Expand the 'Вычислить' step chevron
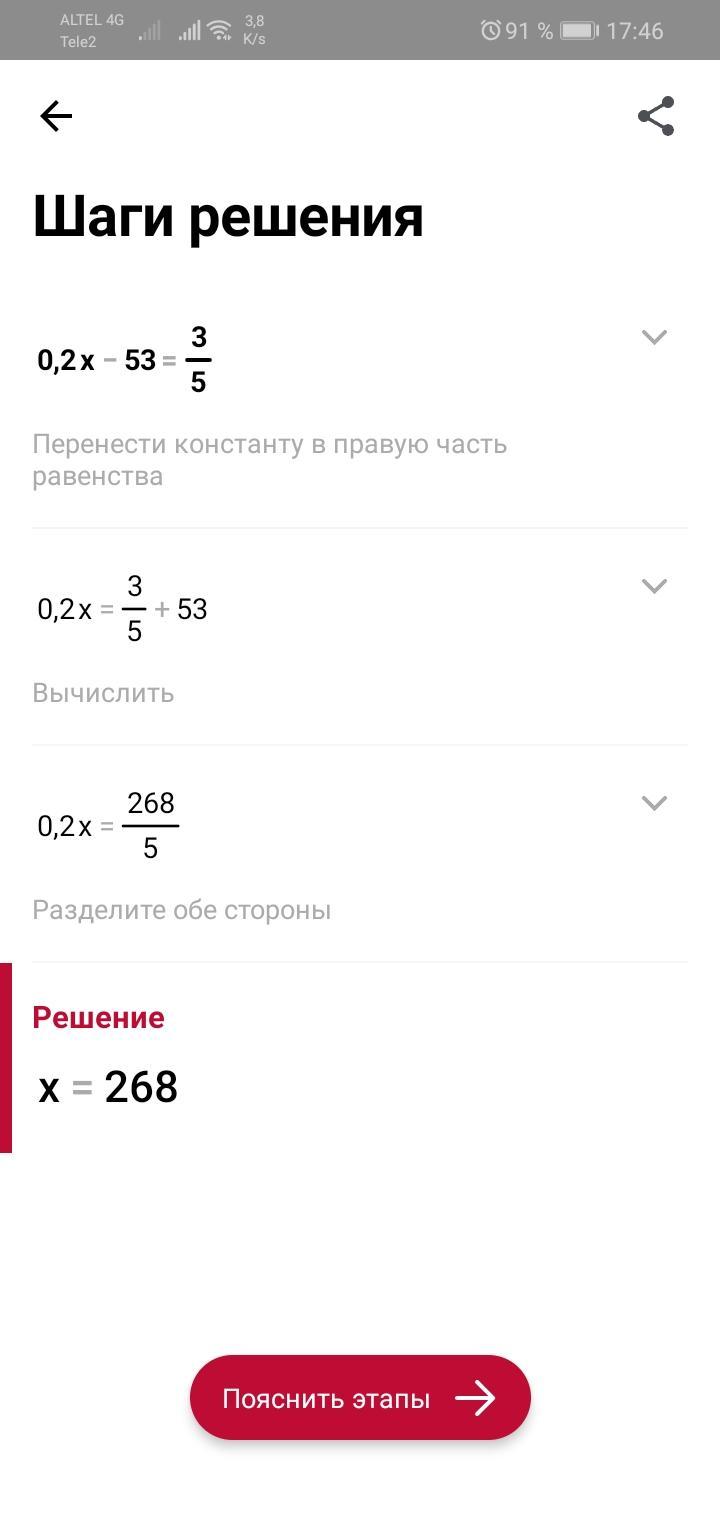The height and width of the screenshot is (1520, 720). click(x=654, y=586)
